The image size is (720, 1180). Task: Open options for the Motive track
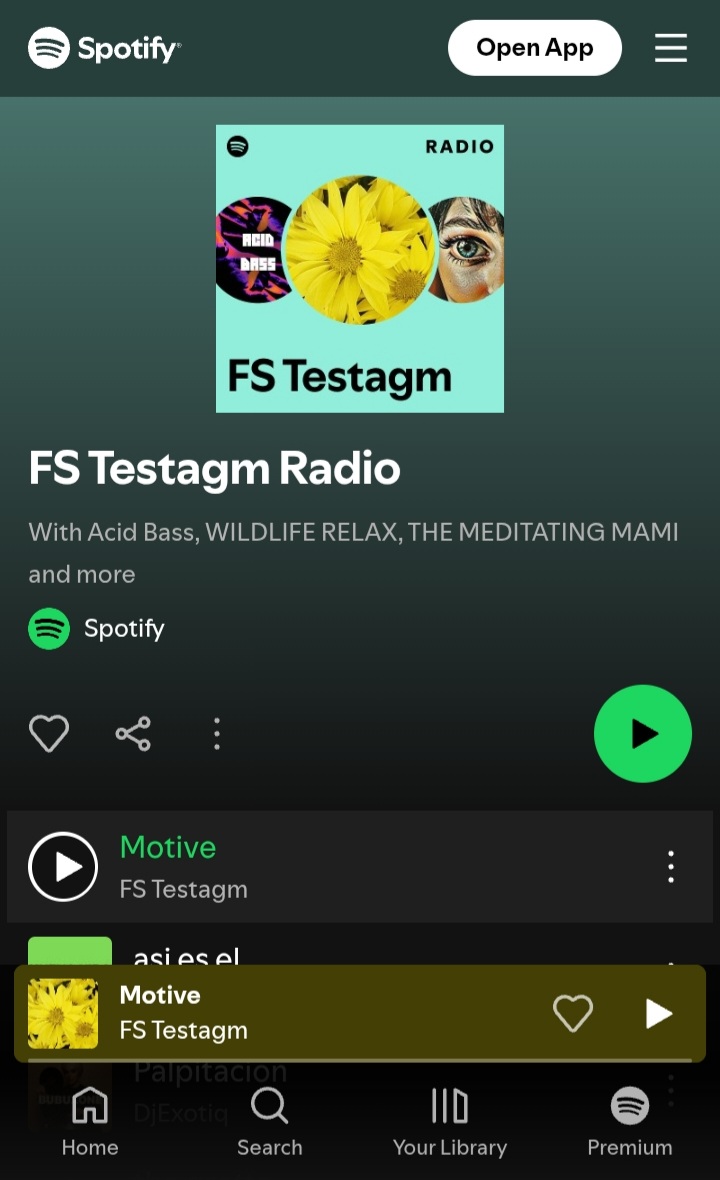(670, 867)
